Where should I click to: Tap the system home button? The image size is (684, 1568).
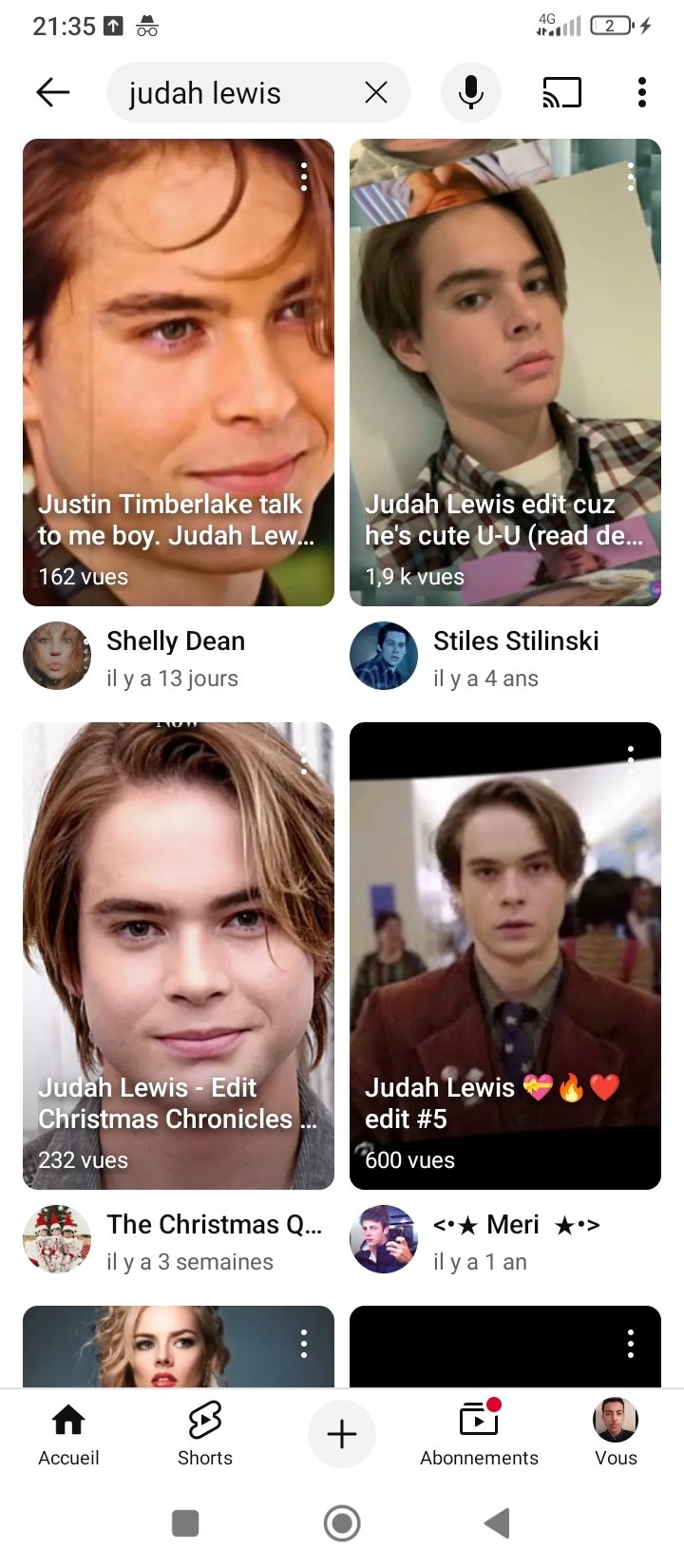click(342, 1523)
